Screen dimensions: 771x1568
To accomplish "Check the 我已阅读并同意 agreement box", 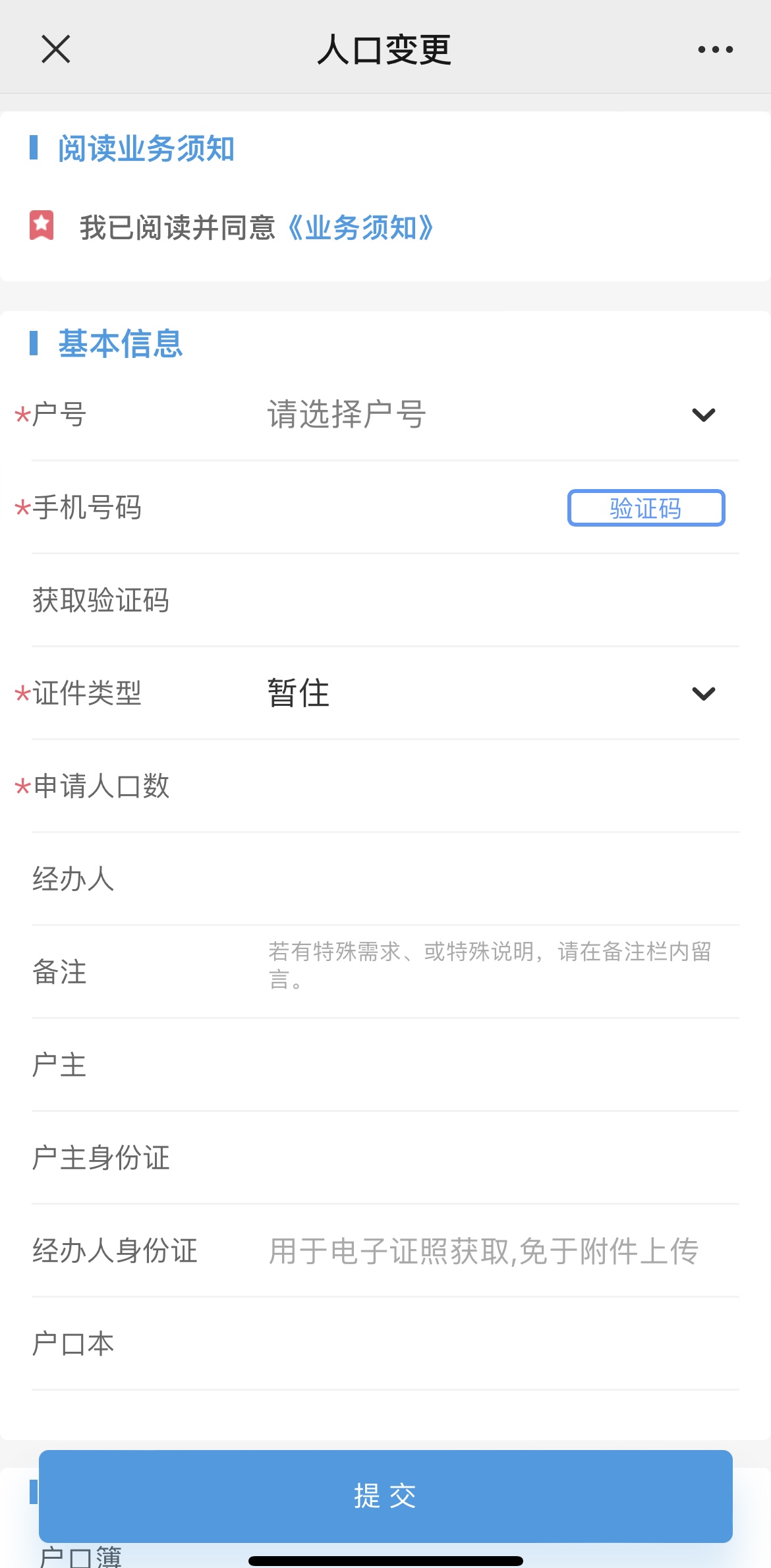I will (42, 226).
